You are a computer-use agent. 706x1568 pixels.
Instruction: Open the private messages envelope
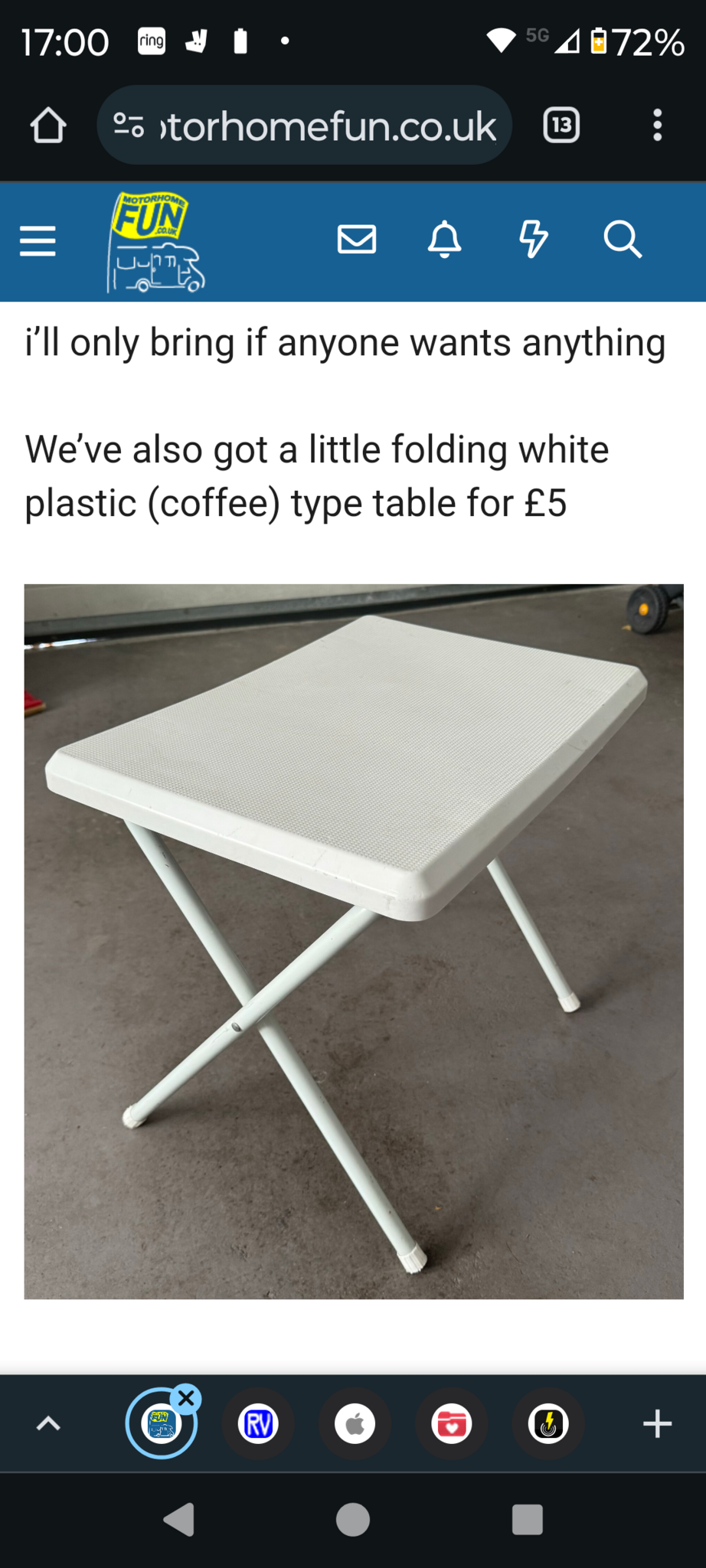[x=357, y=240]
